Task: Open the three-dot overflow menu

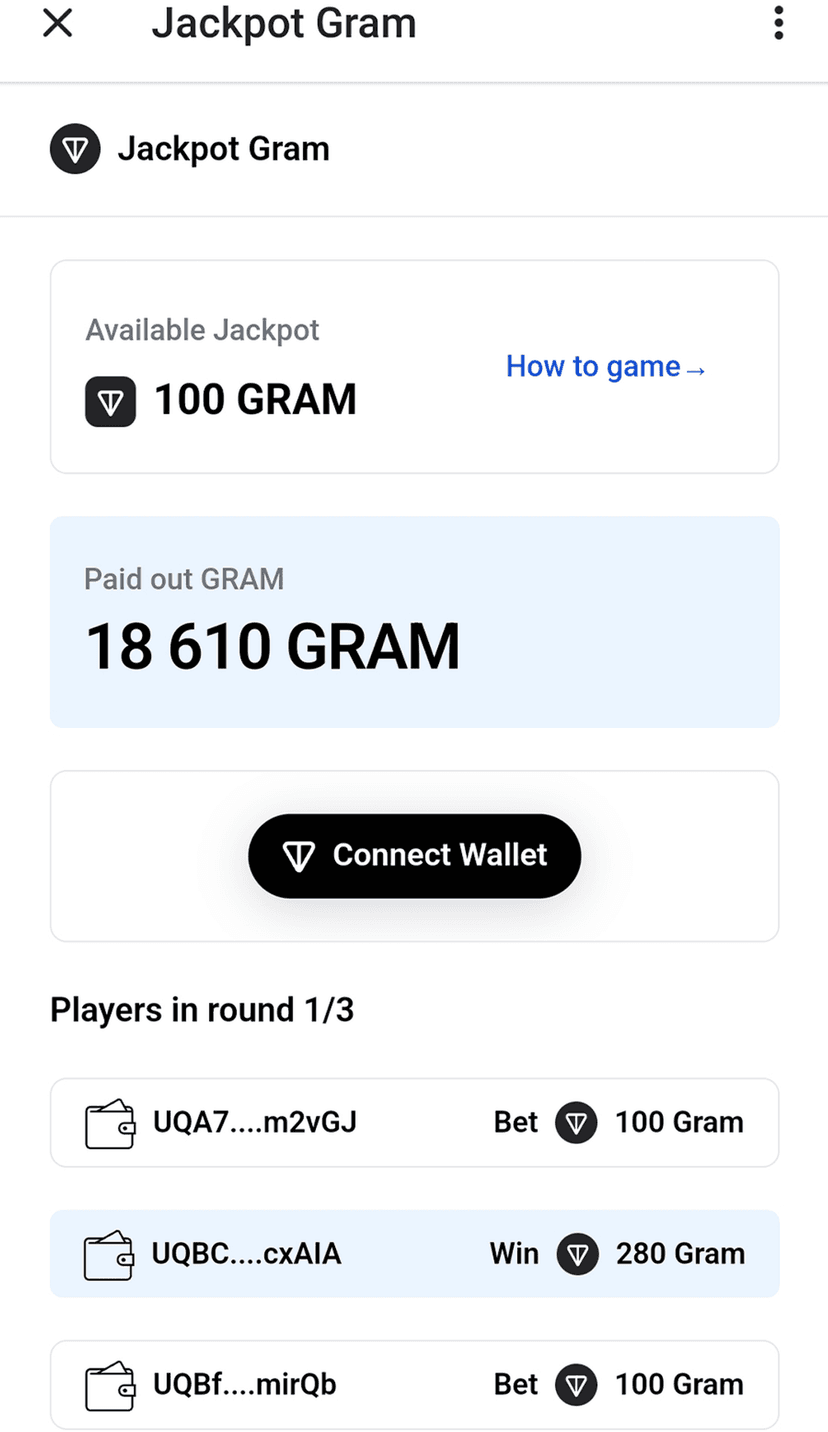Action: [x=778, y=24]
